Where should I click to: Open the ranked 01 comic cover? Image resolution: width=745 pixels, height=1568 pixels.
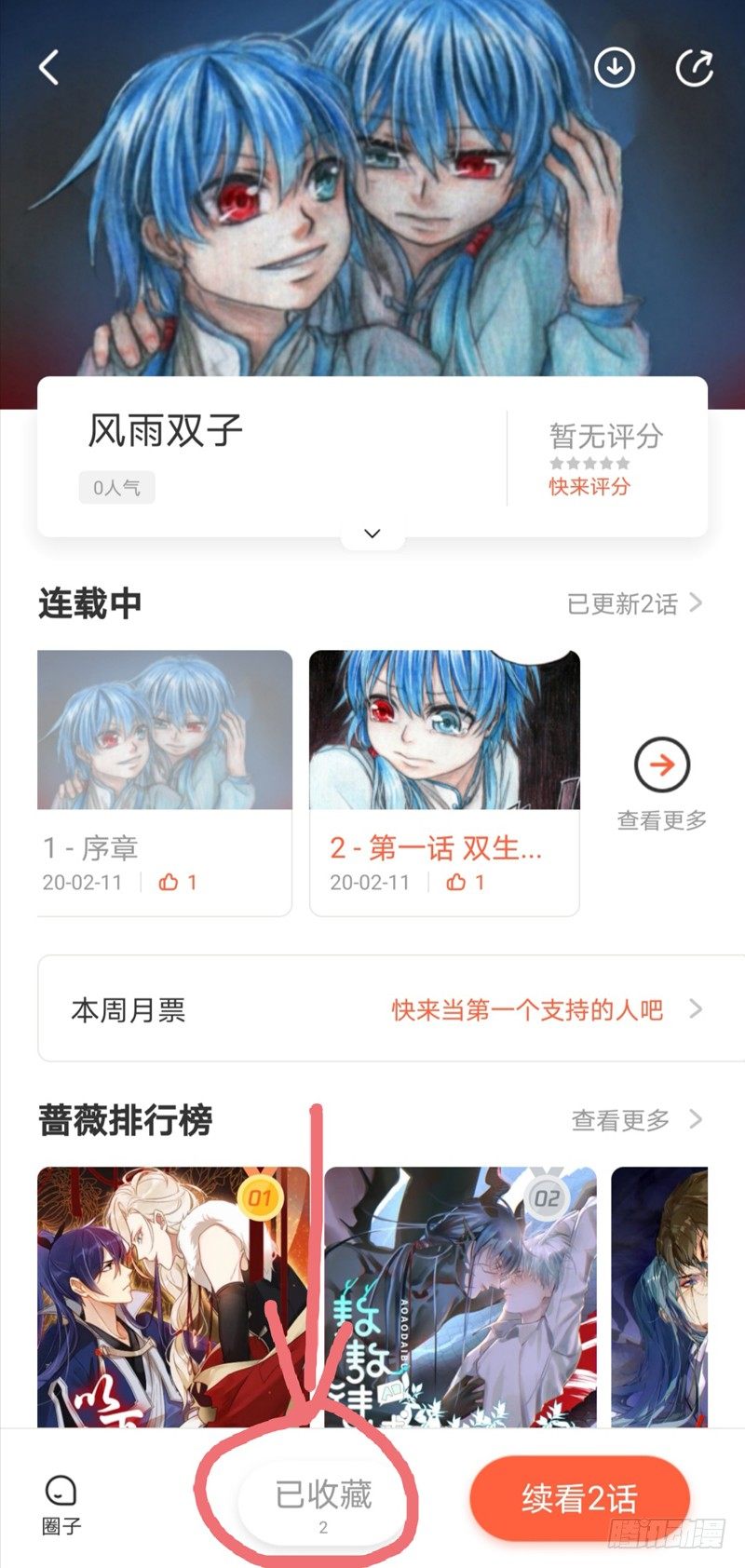(173, 1296)
